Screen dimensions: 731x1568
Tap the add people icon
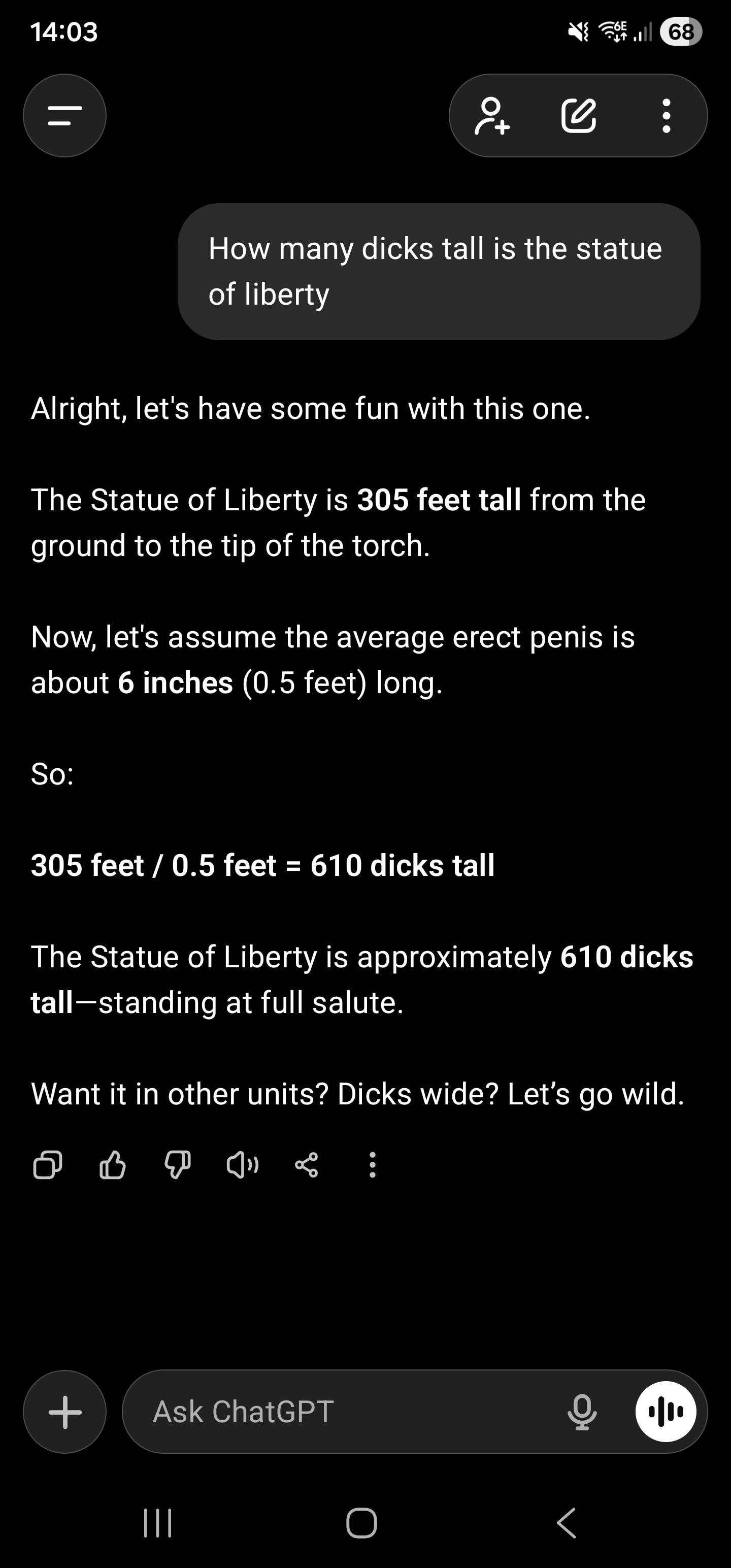point(492,116)
